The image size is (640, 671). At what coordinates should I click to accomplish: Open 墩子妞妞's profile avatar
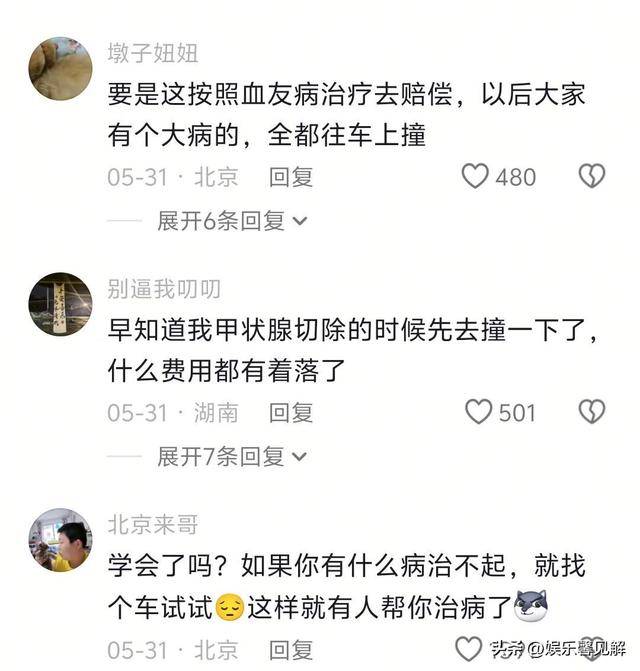point(60,69)
